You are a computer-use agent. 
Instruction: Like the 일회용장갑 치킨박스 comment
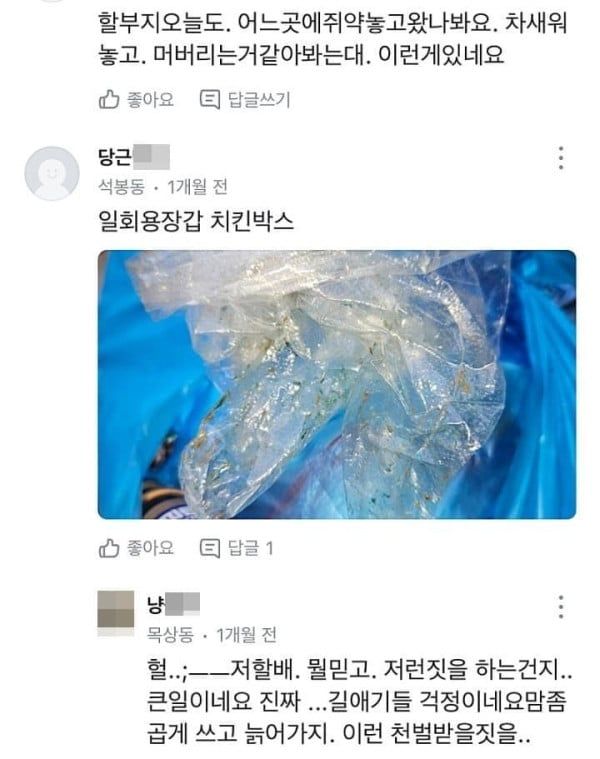tap(136, 547)
